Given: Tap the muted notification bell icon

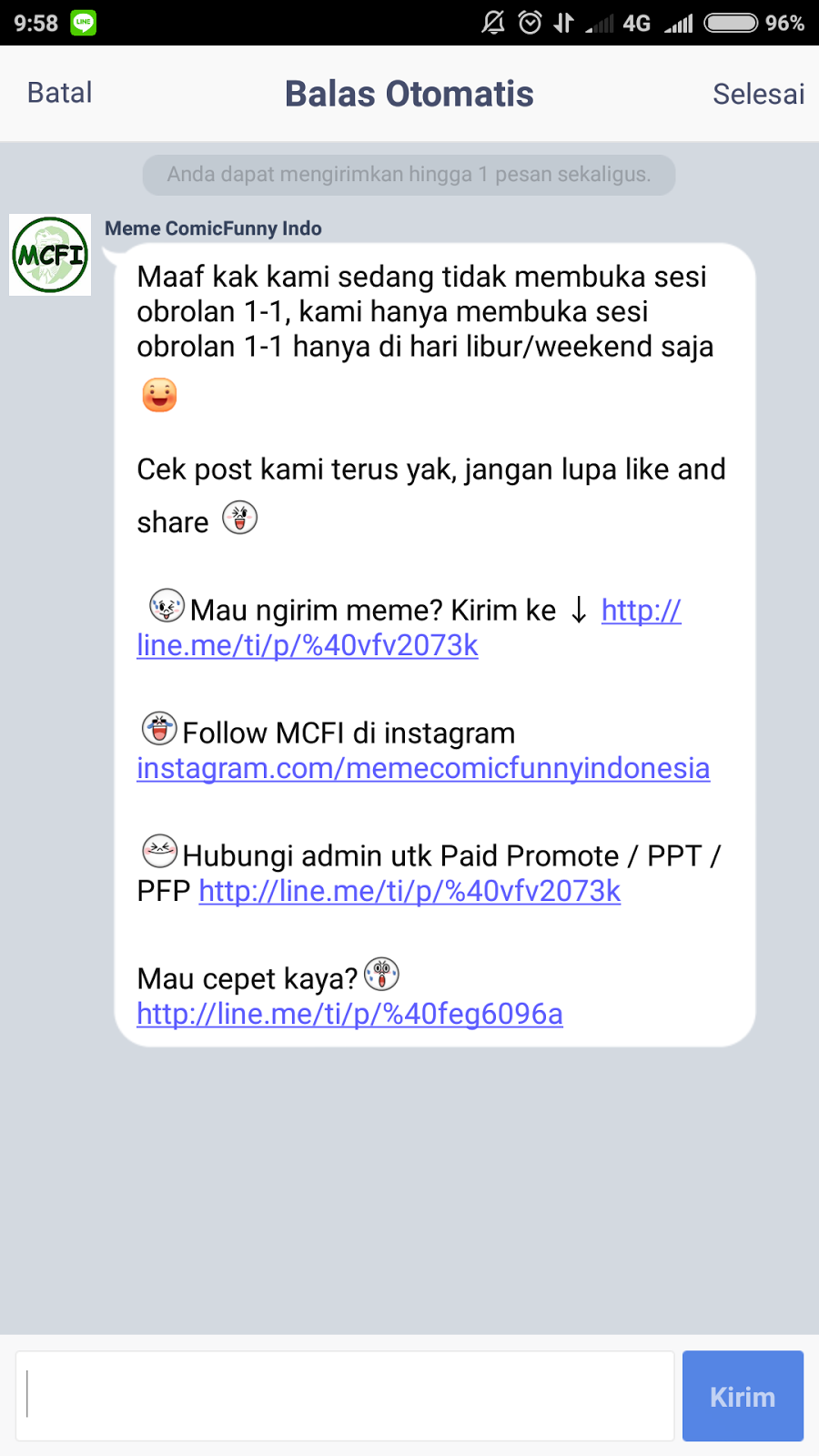Looking at the screenshot, I should [490, 22].
